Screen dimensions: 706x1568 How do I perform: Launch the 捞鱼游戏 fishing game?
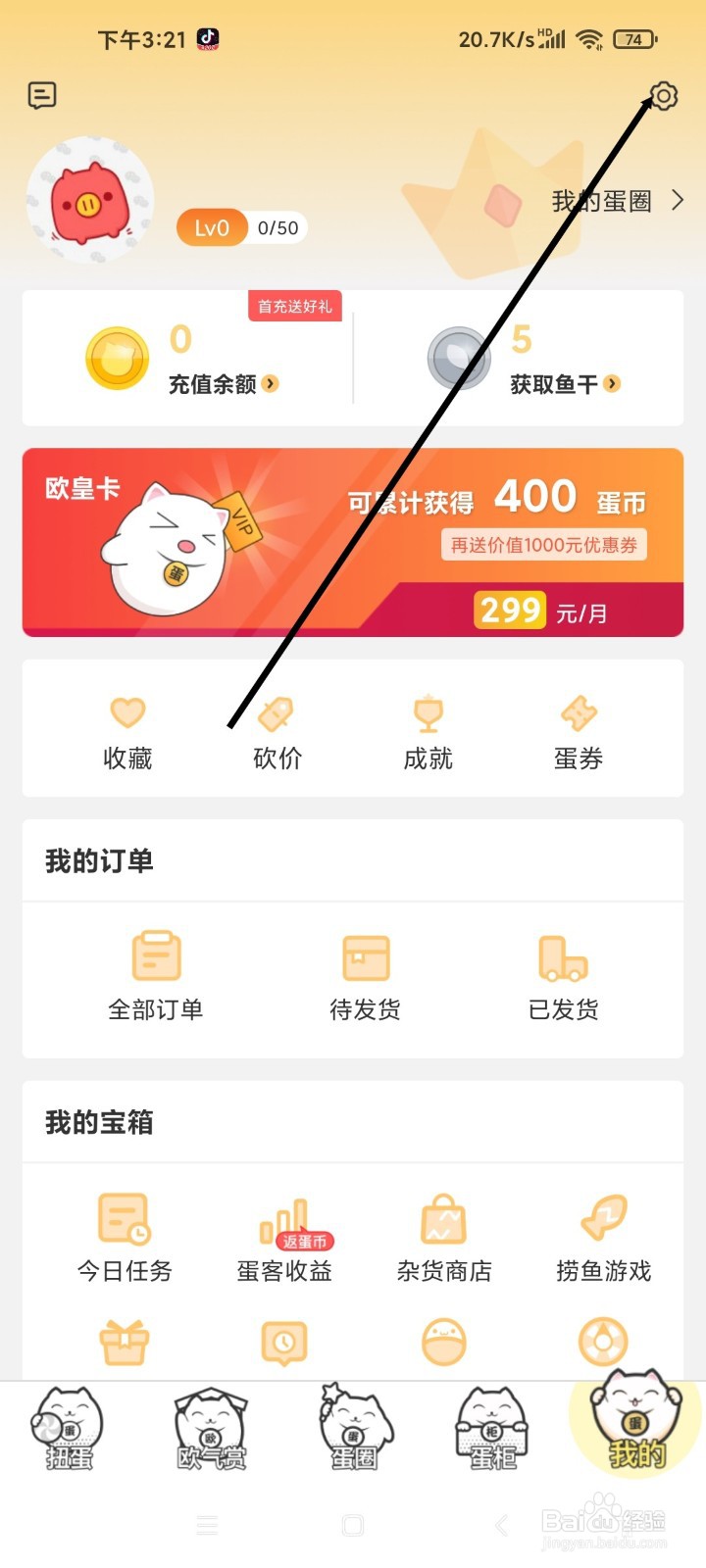[602, 1235]
